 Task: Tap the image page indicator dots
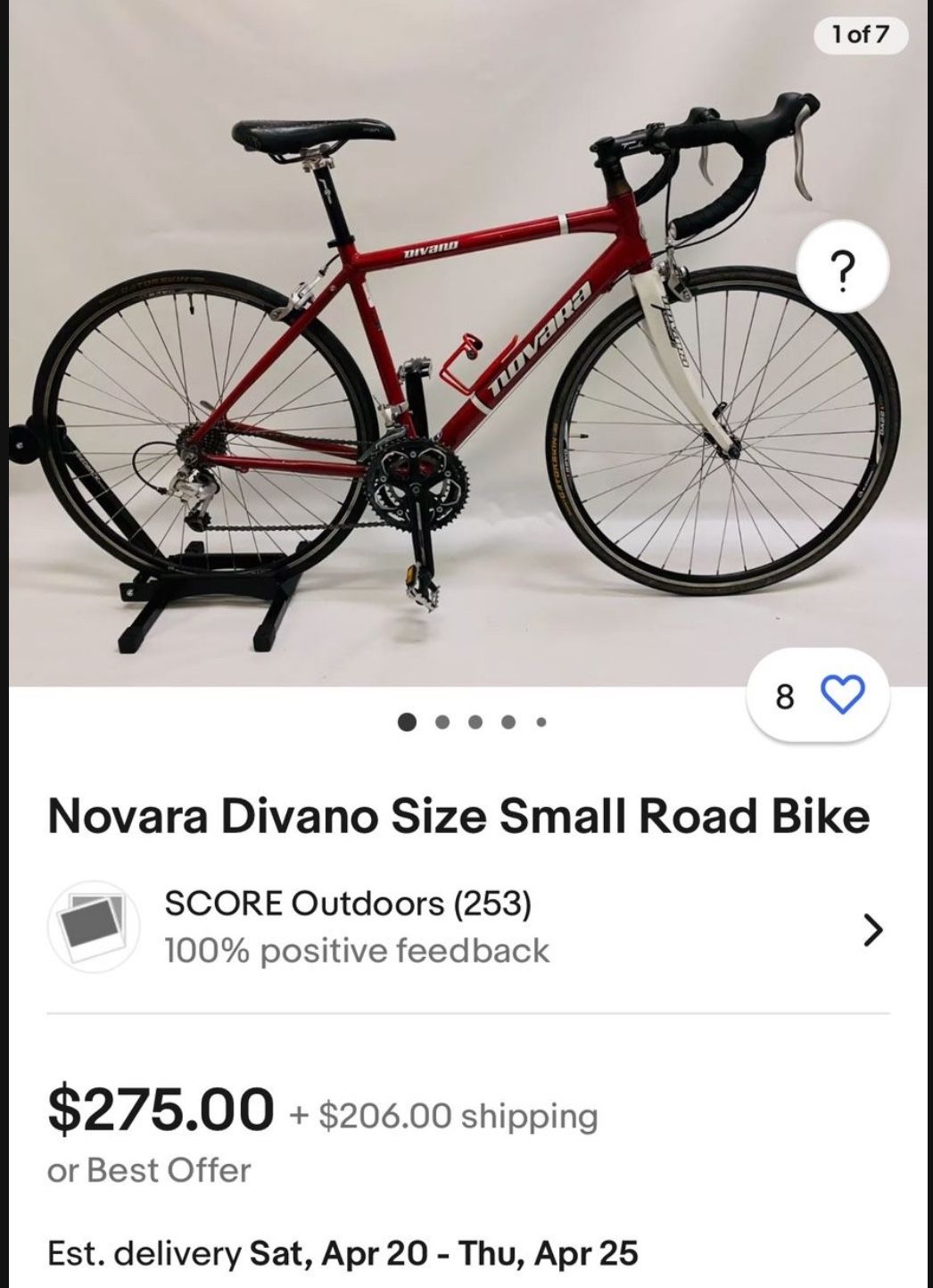[474, 722]
